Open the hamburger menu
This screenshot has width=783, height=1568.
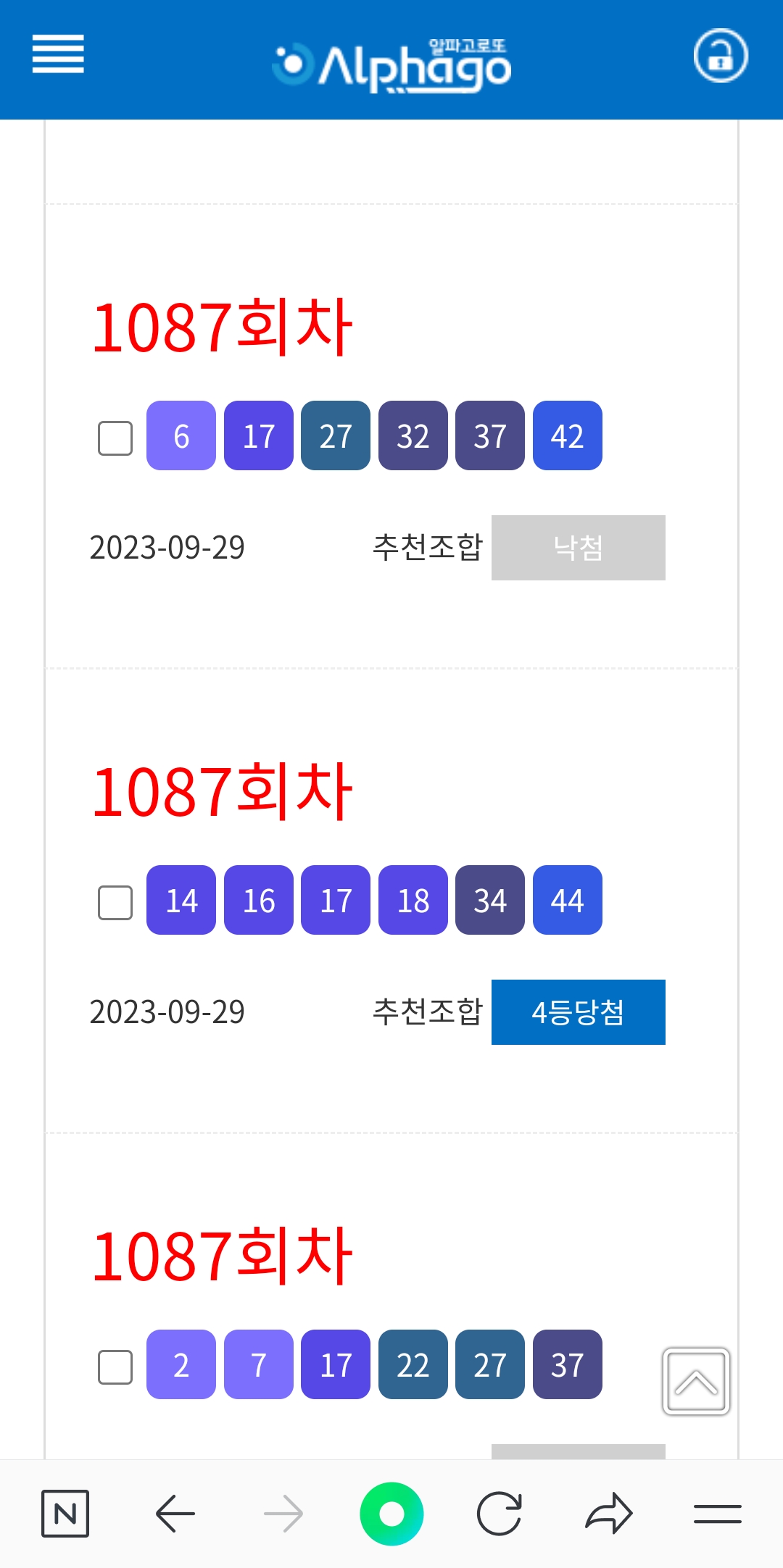click(x=58, y=54)
